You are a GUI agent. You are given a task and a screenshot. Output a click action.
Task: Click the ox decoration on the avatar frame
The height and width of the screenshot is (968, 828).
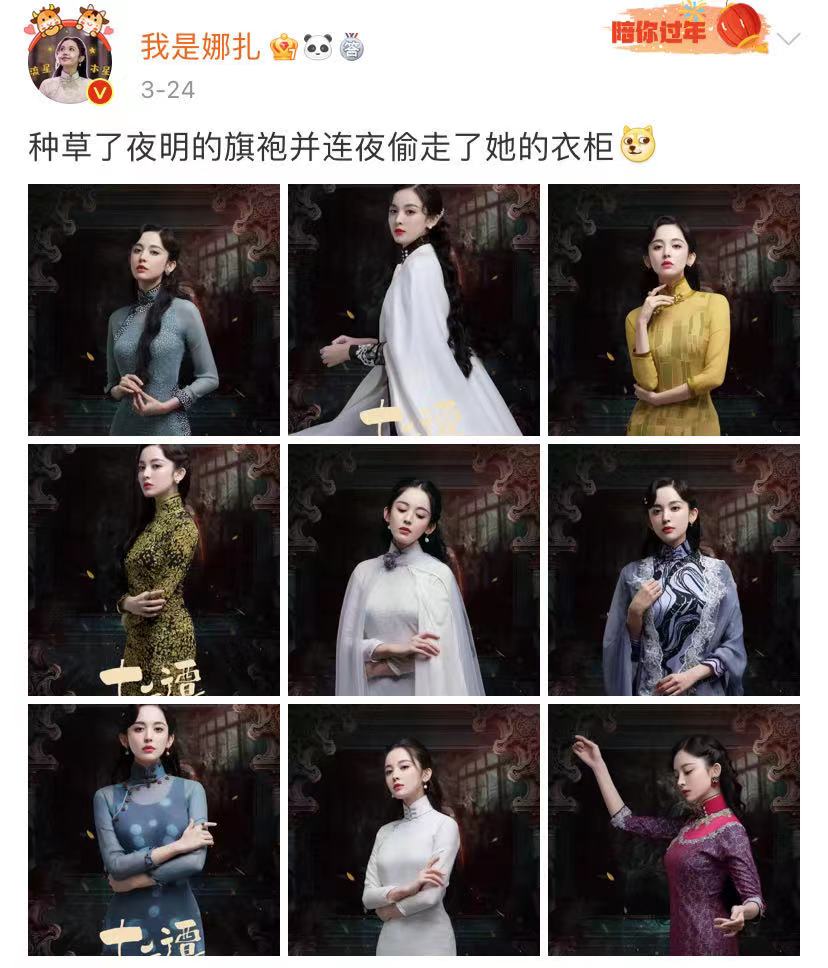(x=44, y=18)
